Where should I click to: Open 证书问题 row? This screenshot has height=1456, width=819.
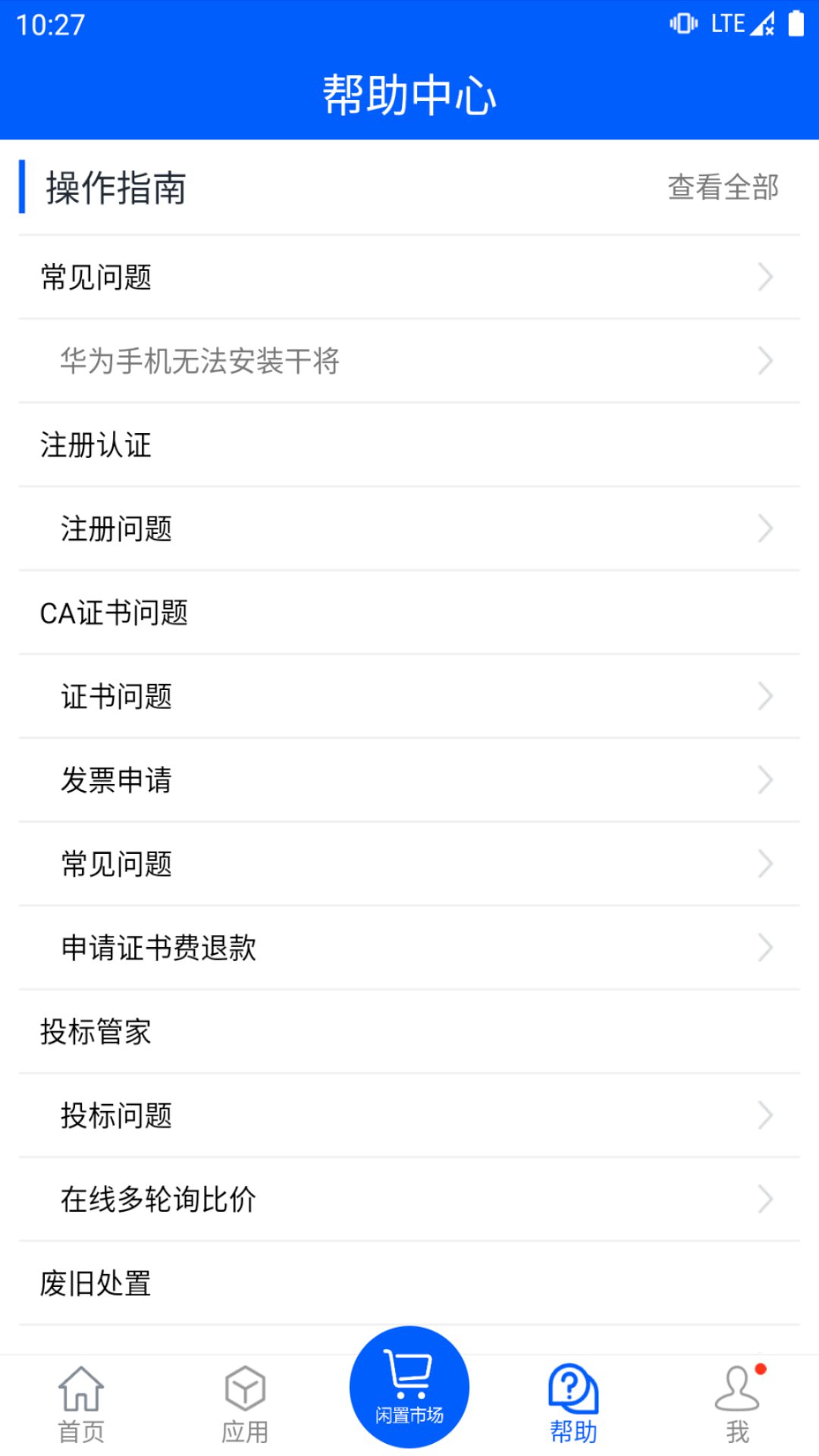click(409, 696)
